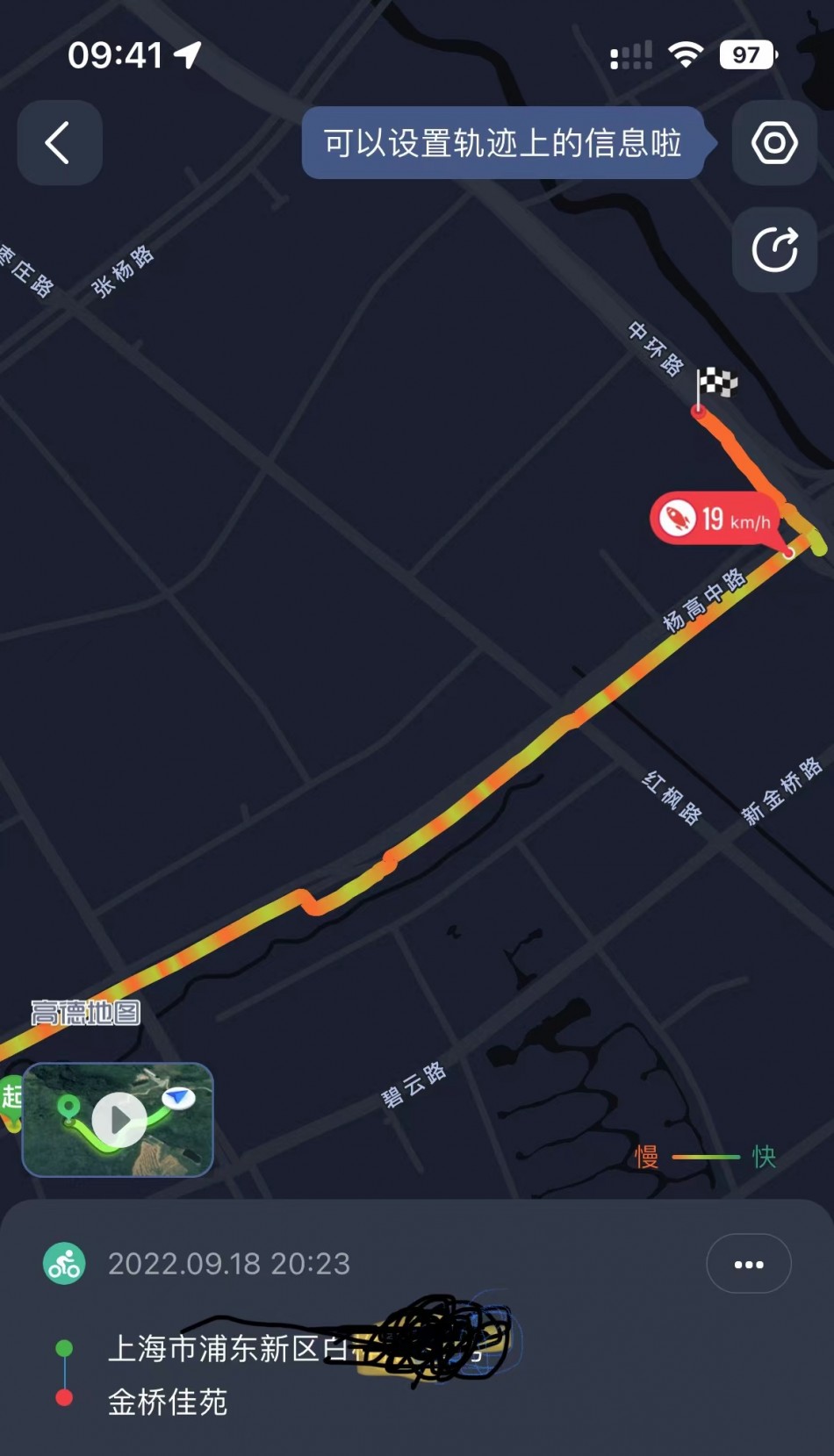Viewport: 834px width, 1456px height.
Task: Open track display settings hexagon icon
Action: pos(774,143)
